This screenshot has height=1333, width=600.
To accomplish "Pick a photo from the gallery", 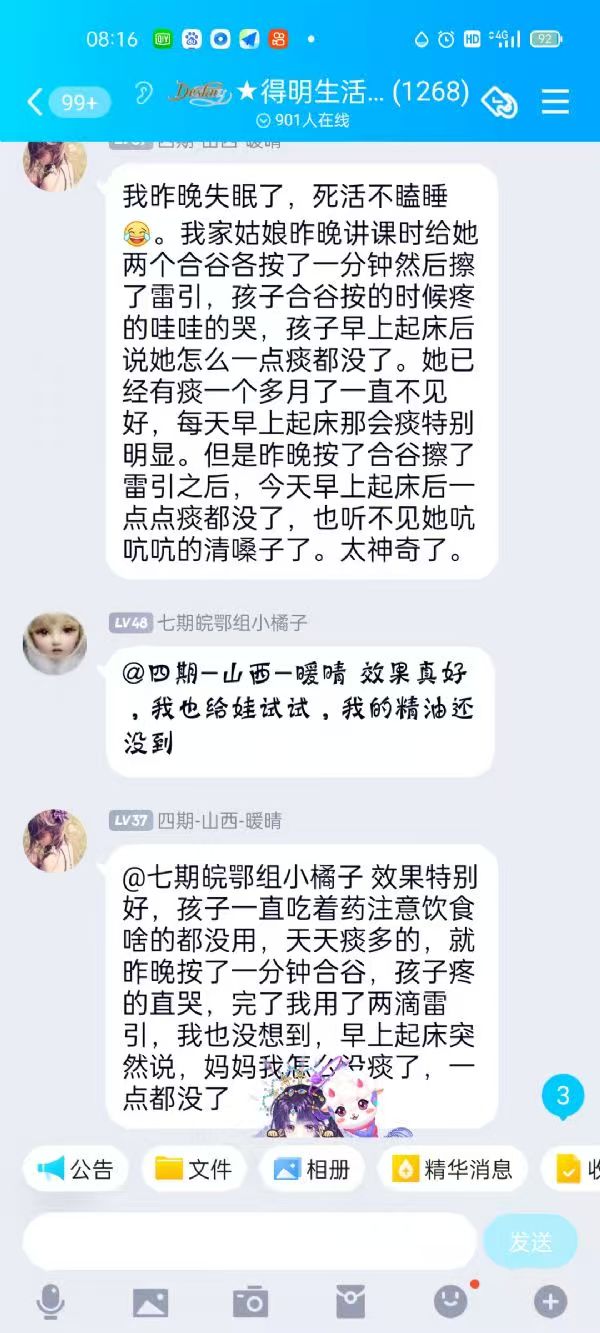I will 150,1301.
